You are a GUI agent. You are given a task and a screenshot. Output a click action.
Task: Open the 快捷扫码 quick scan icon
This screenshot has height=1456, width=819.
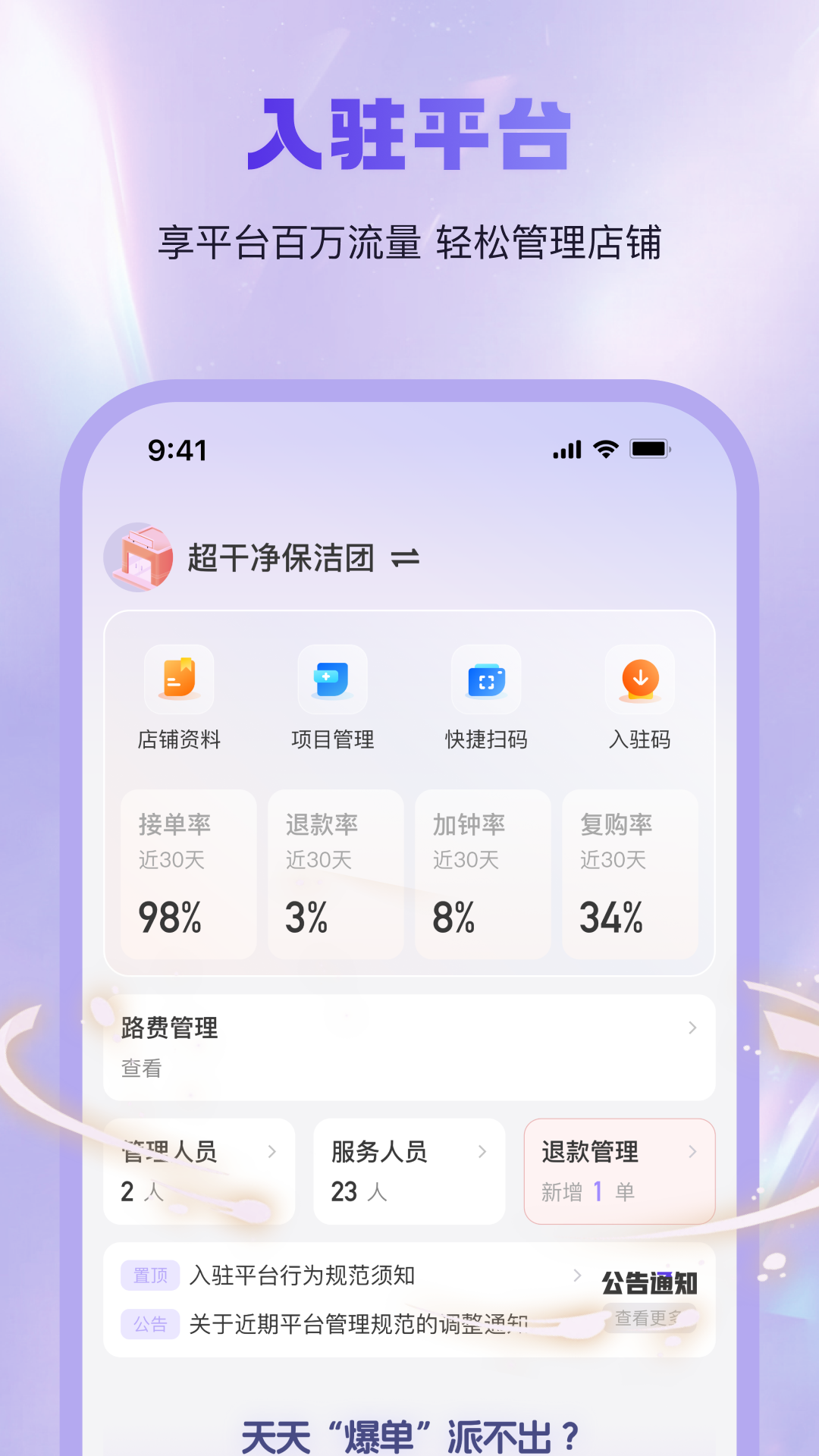pyautogui.click(x=486, y=680)
